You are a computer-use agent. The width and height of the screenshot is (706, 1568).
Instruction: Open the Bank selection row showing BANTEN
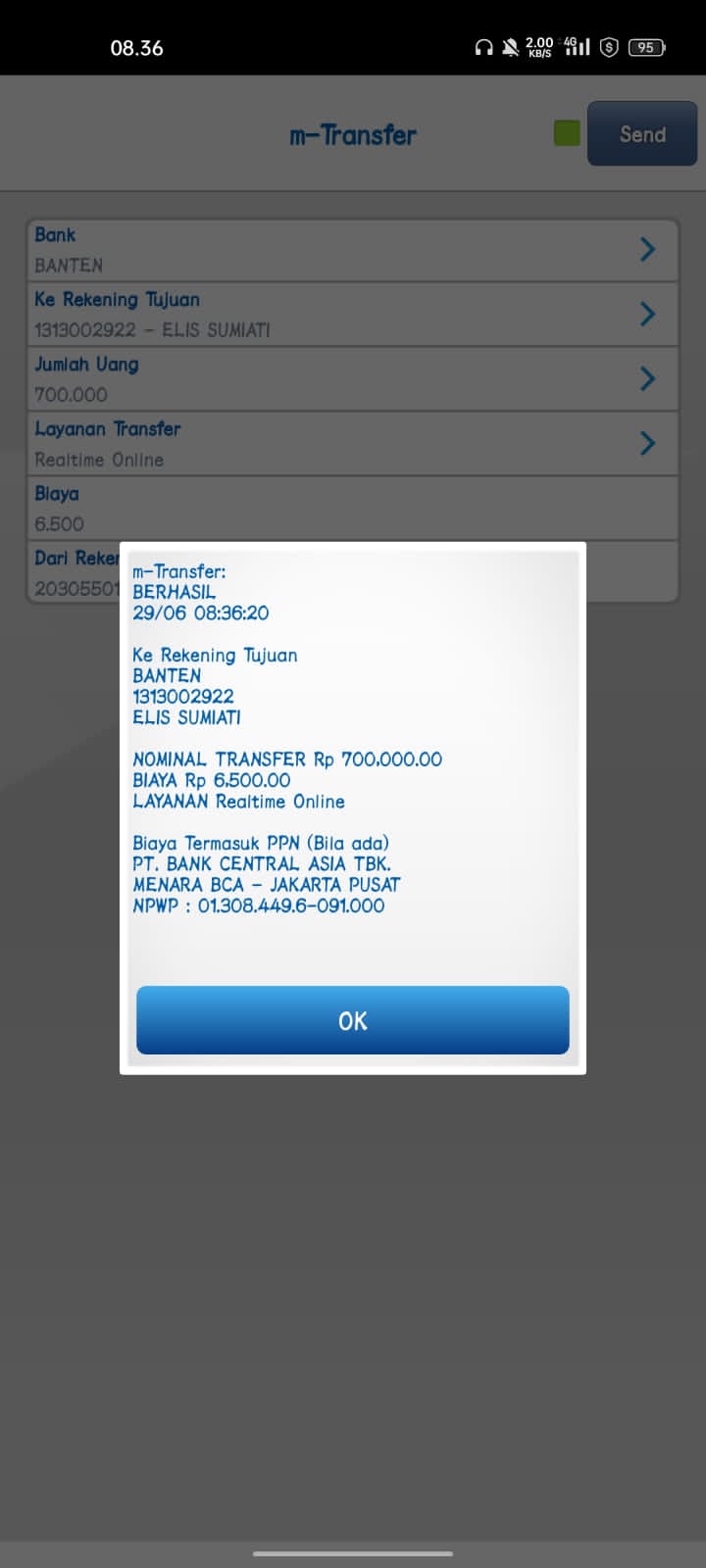click(x=352, y=250)
